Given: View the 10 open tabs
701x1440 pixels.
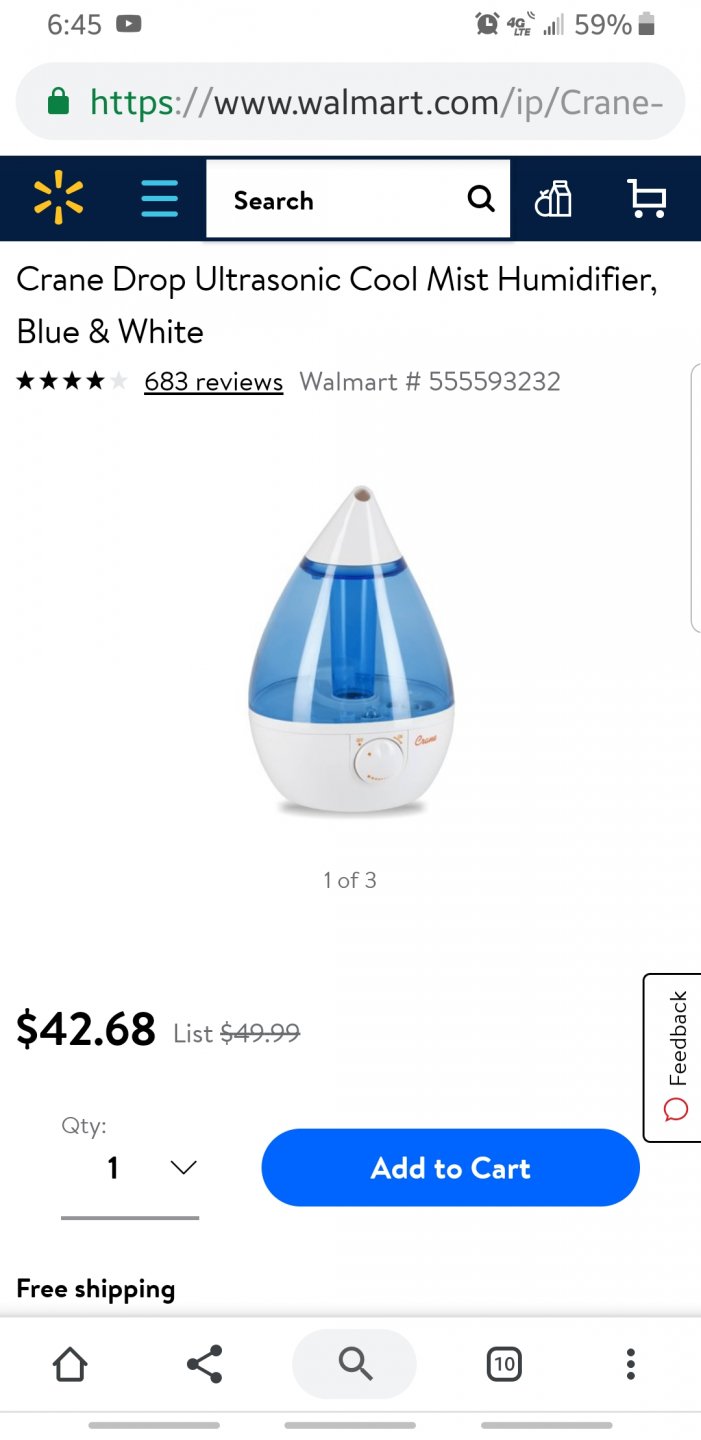Looking at the screenshot, I should (504, 1364).
